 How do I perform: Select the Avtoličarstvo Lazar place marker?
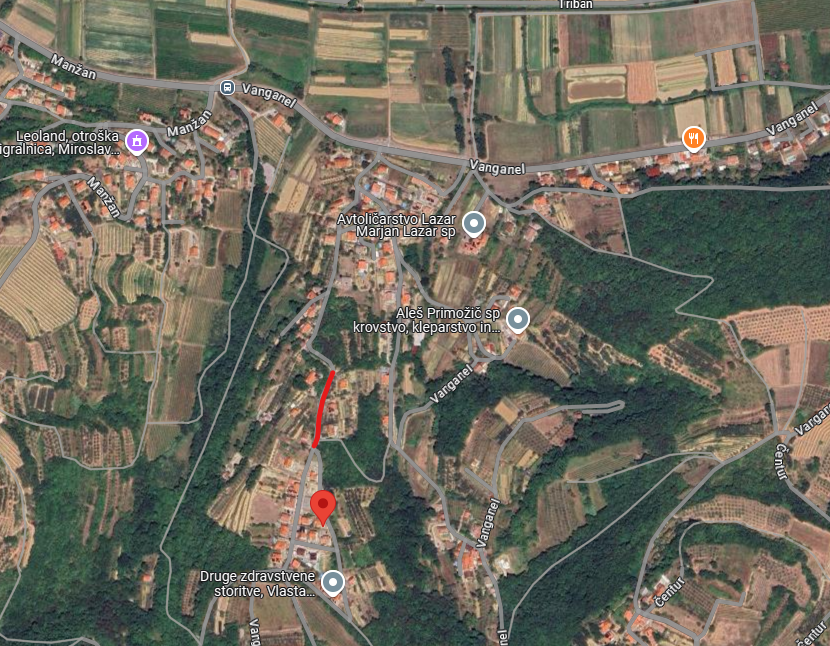(x=474, y=223)
